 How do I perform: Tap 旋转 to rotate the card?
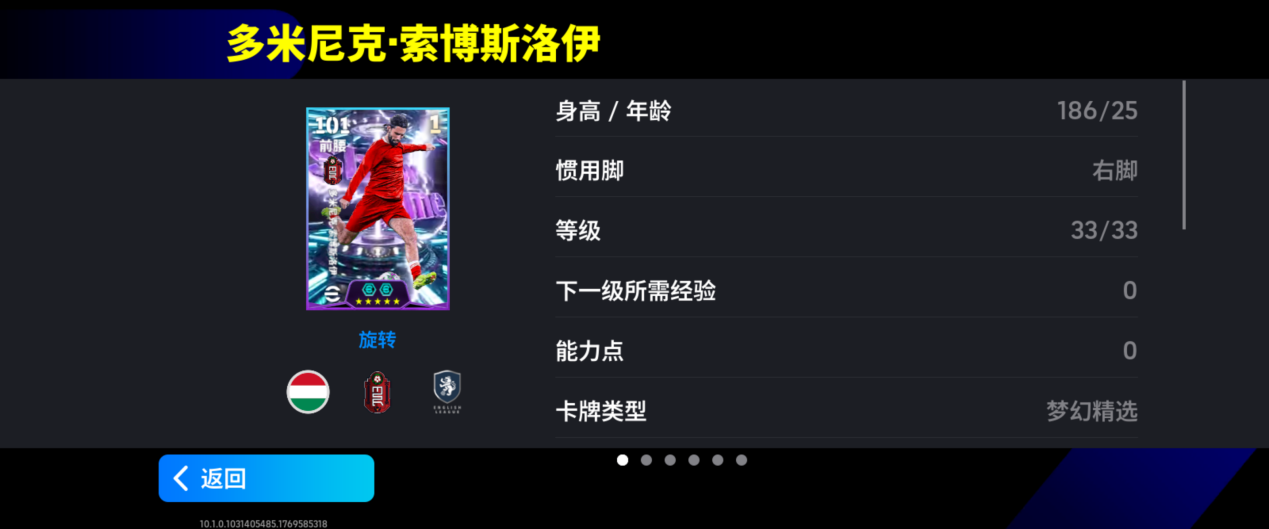click(x=377, y=340)
